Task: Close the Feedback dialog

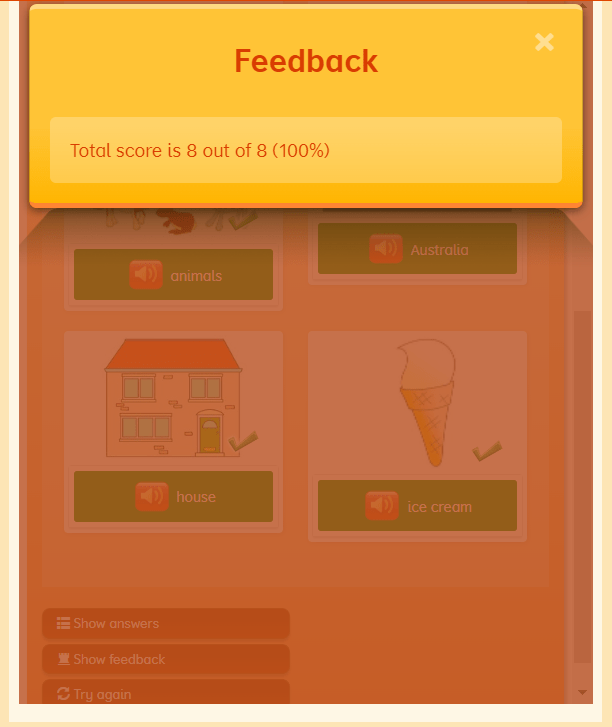Action: pos(544,42)
